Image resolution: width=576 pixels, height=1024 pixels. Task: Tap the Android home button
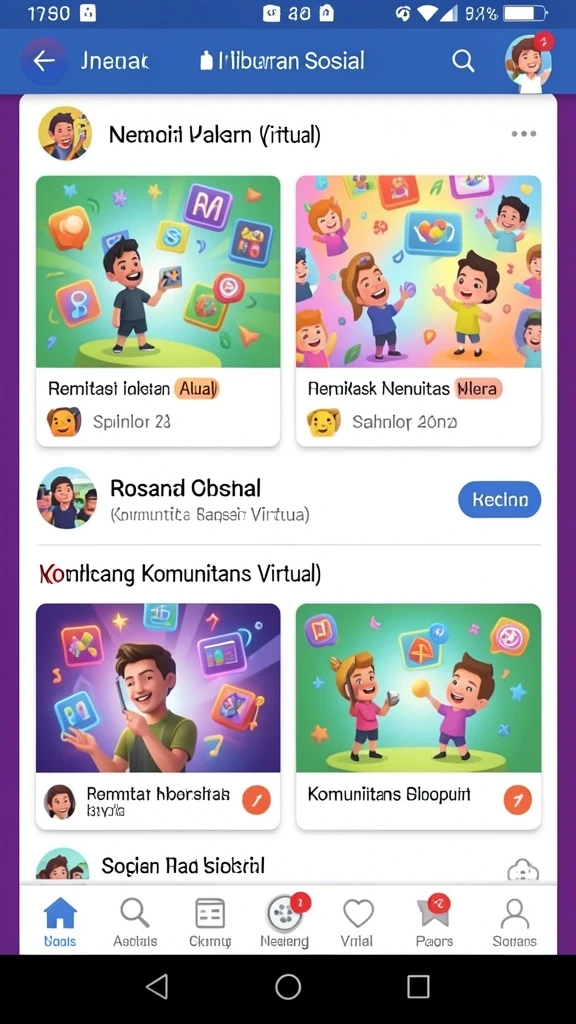point(288,987)
